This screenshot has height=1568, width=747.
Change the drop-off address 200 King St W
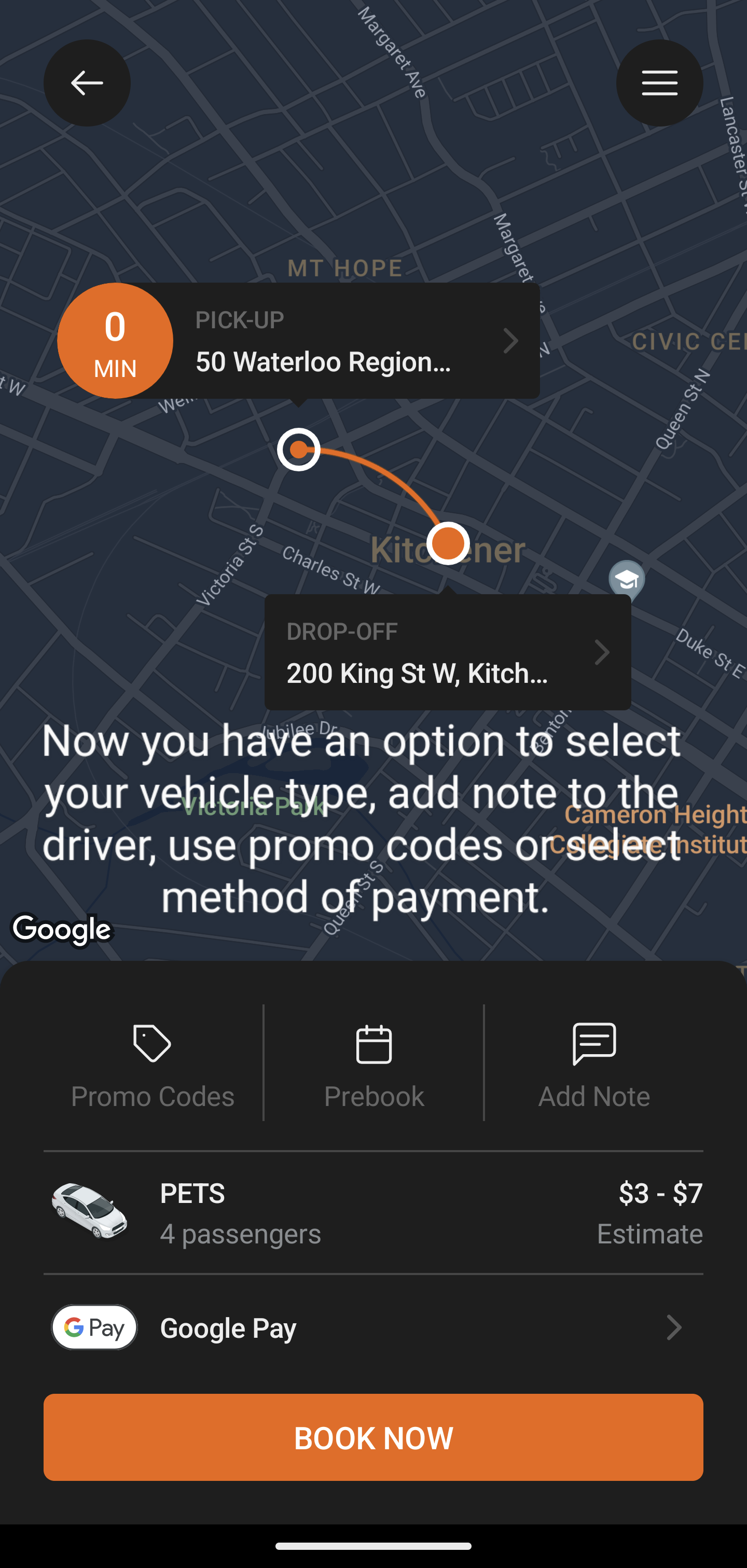[x=448, y=652]
